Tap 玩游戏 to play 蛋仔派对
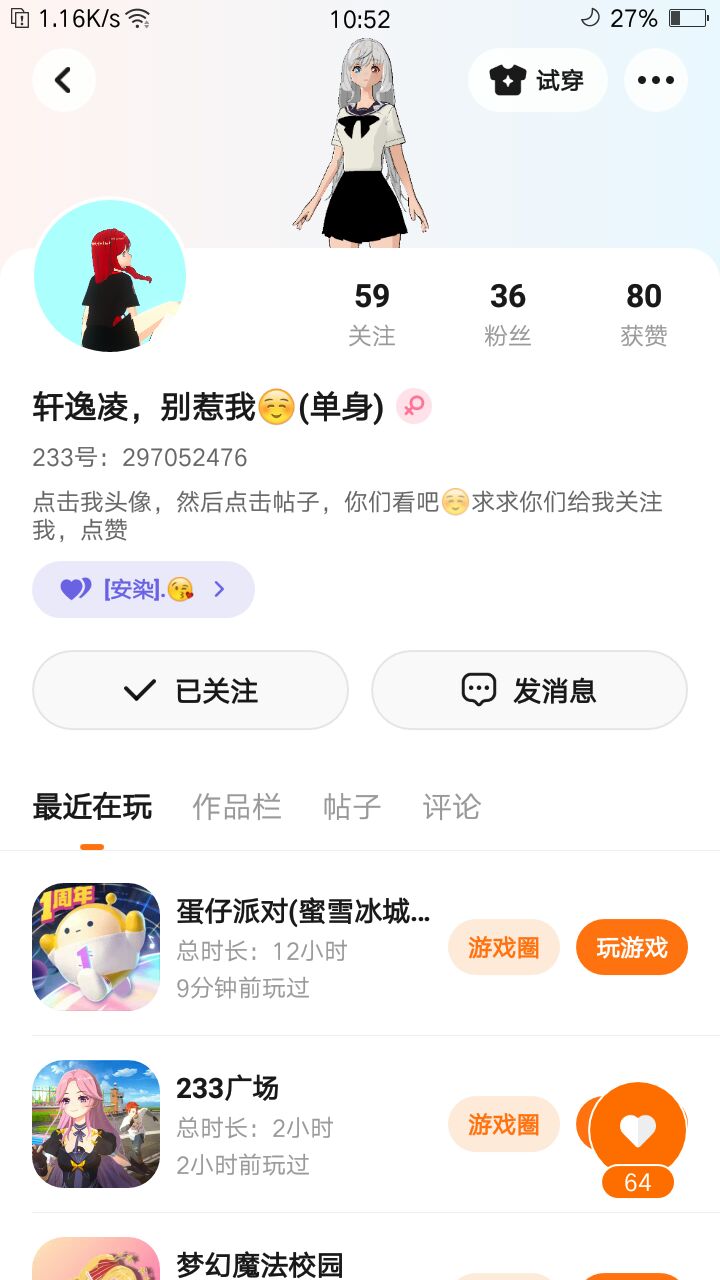 coord(631,947)
